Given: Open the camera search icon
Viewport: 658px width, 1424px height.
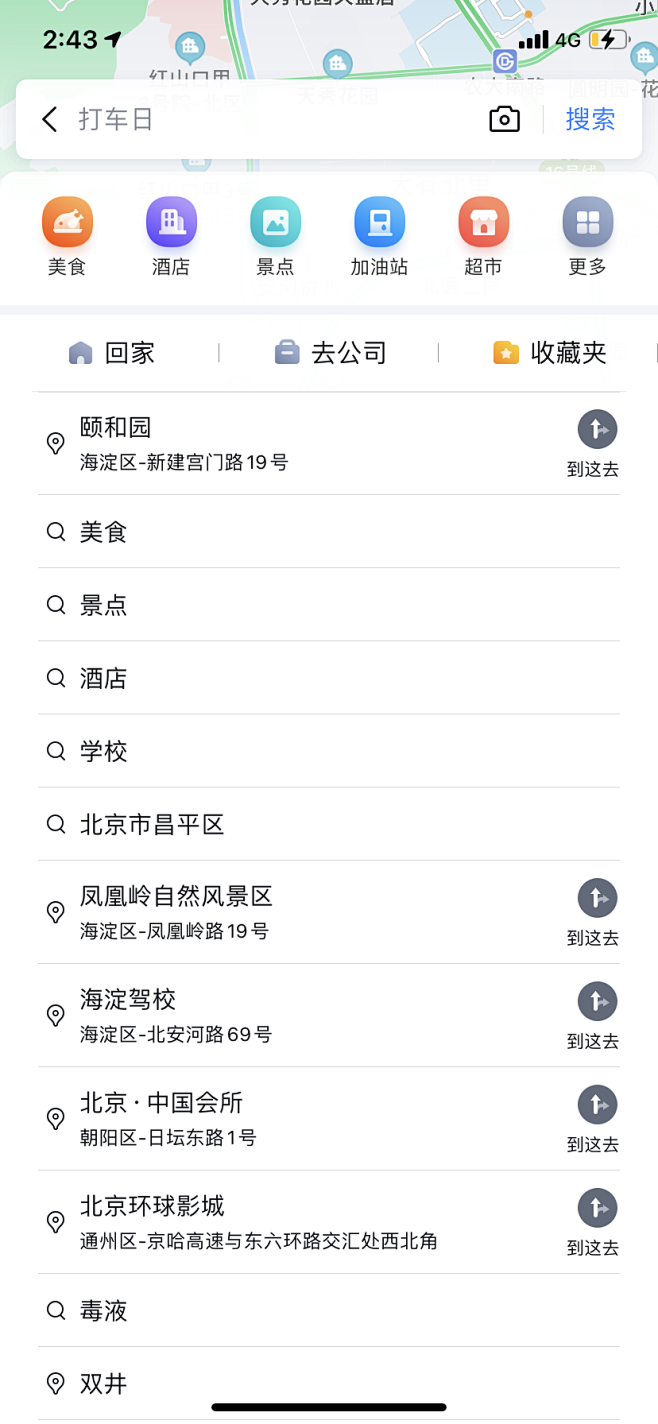Looking at the screenshot, I should click(x=505, y=120).
